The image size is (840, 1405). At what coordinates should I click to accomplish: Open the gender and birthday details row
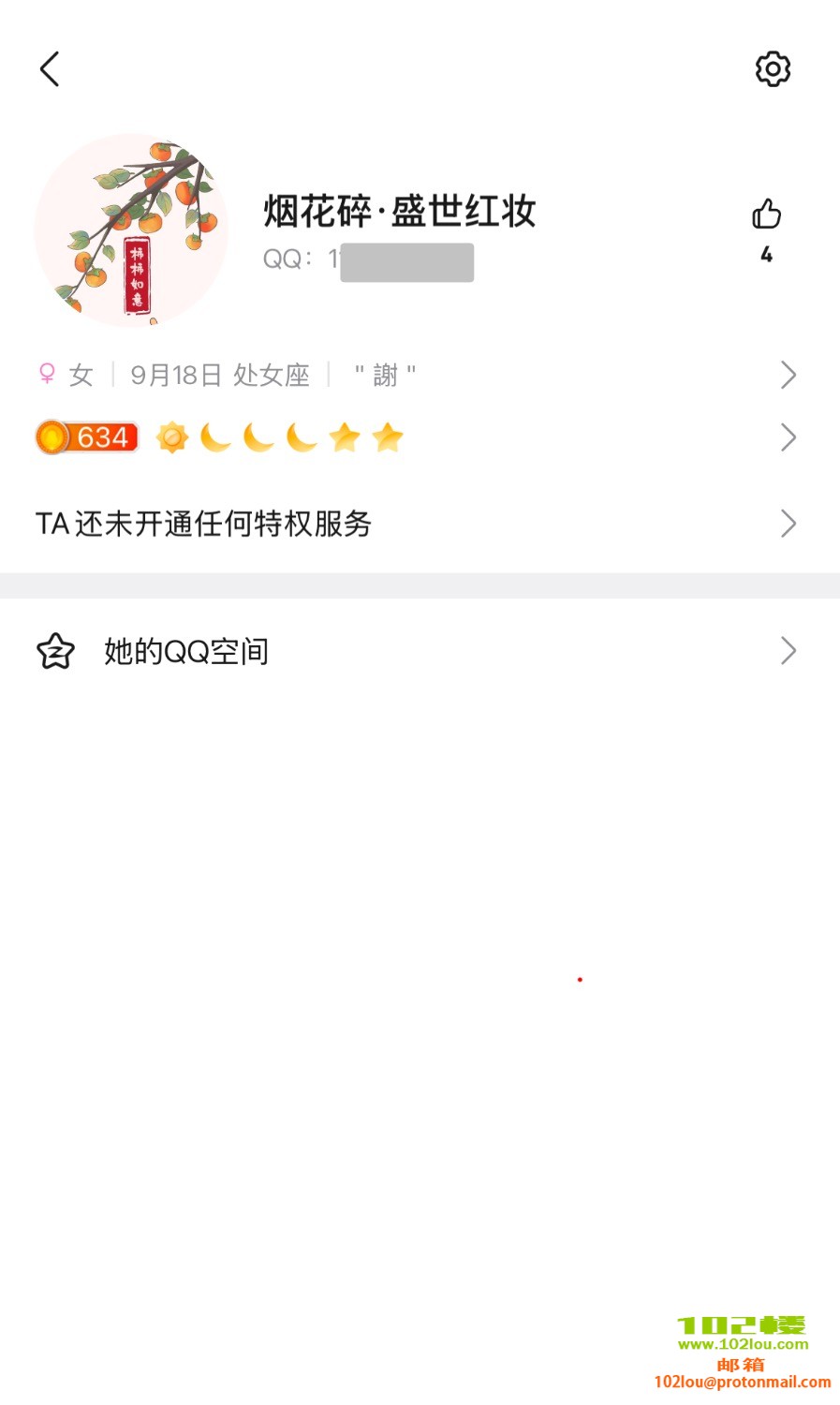(417, 376)
